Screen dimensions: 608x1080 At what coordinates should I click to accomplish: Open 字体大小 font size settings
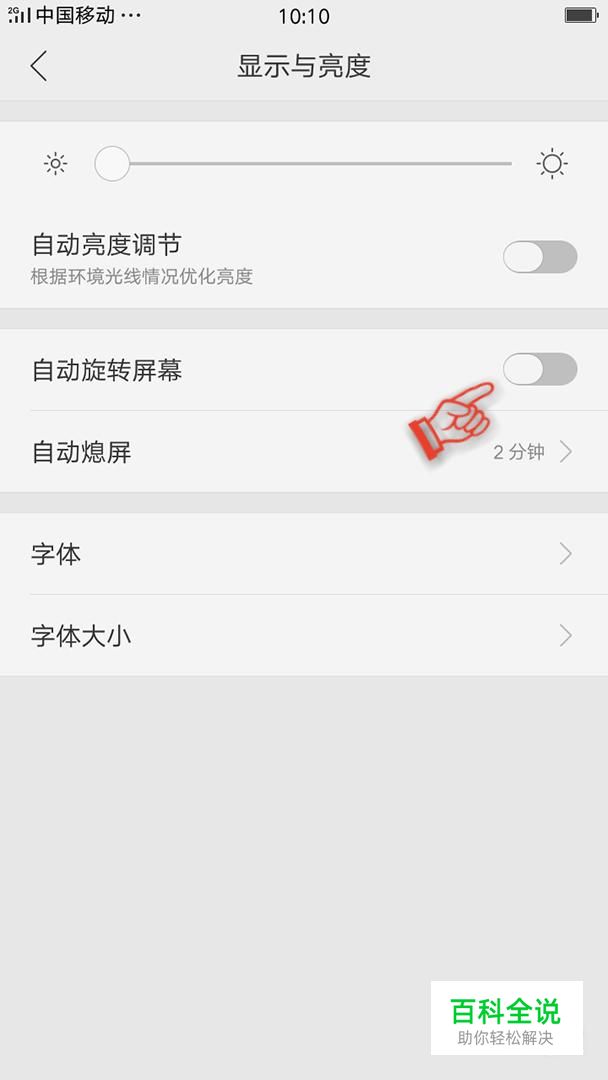(x=304, y=636)
